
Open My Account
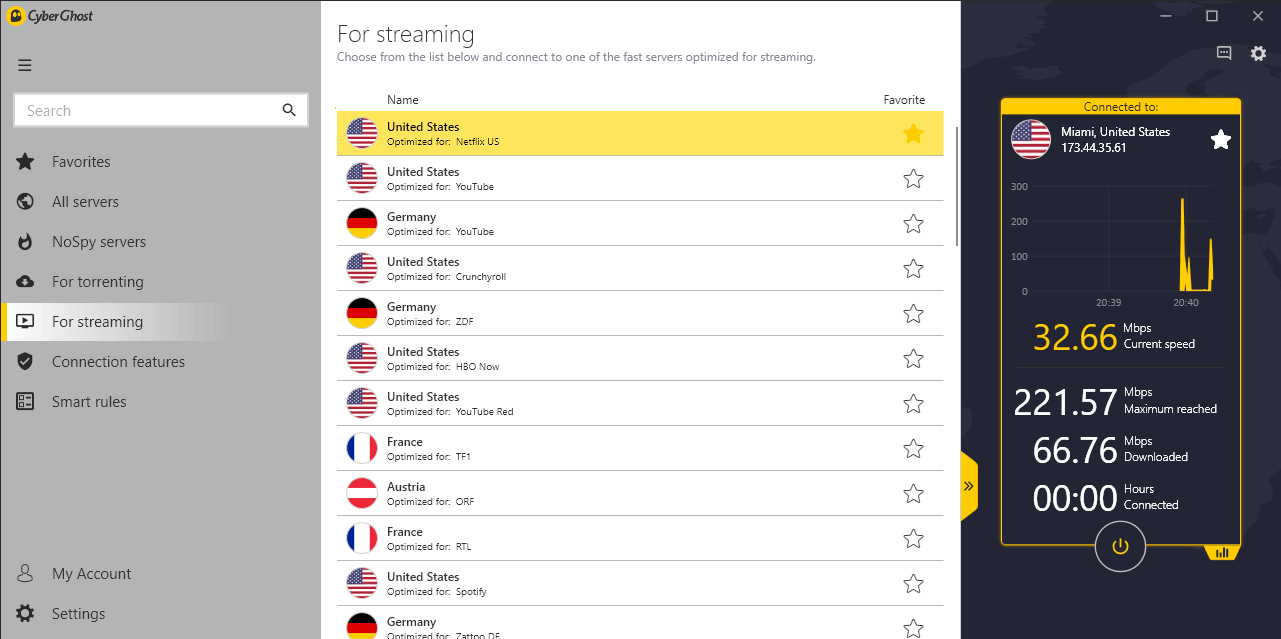[91, 574]
